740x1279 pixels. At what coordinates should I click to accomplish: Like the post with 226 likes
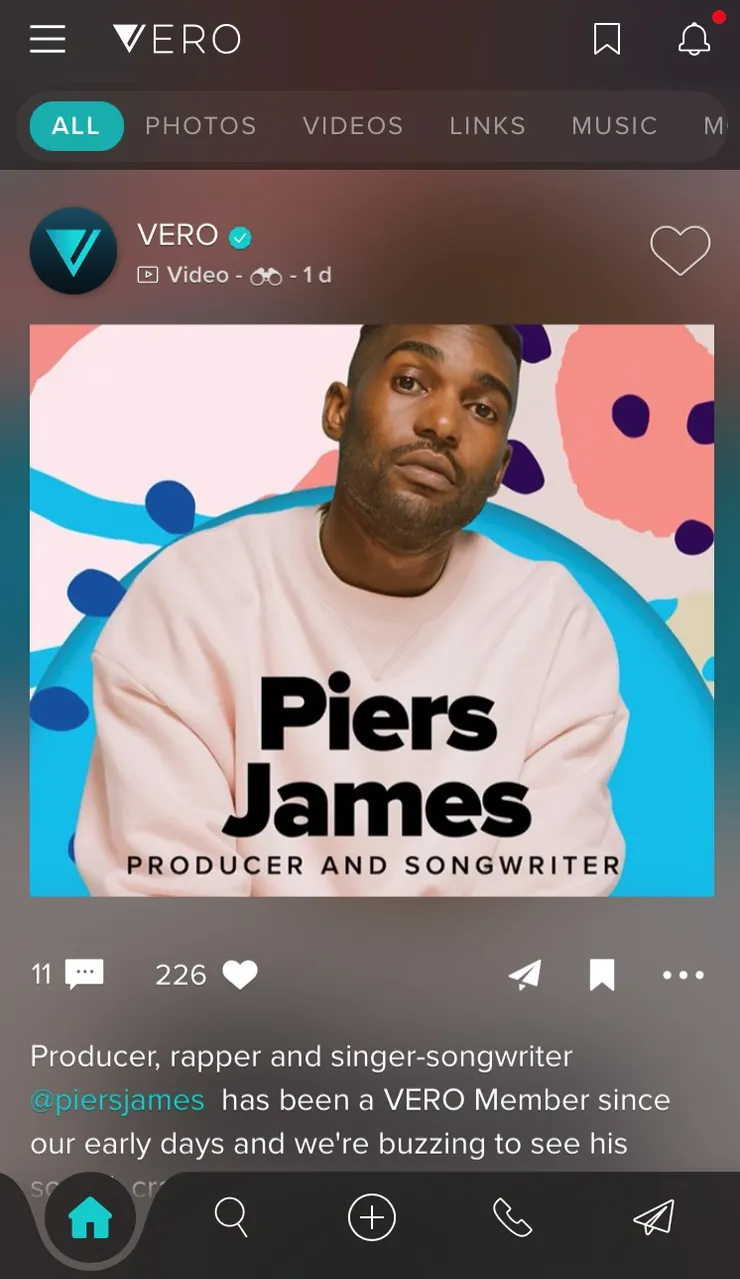(239, 974)
